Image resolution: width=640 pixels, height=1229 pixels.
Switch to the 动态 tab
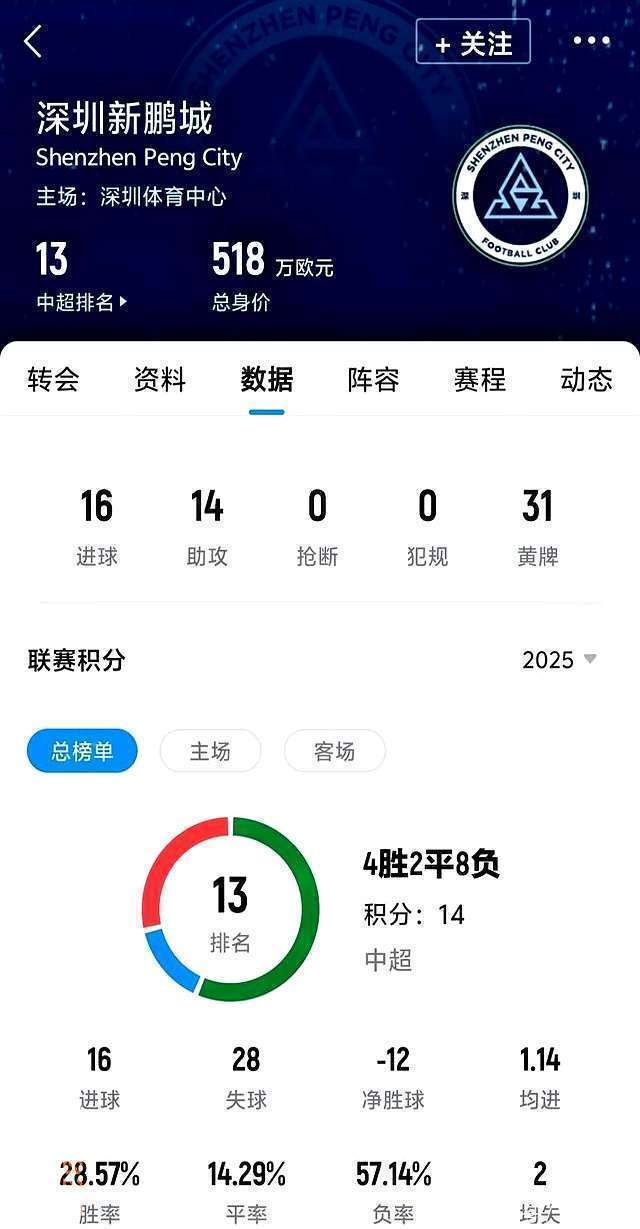click(586, 380)
